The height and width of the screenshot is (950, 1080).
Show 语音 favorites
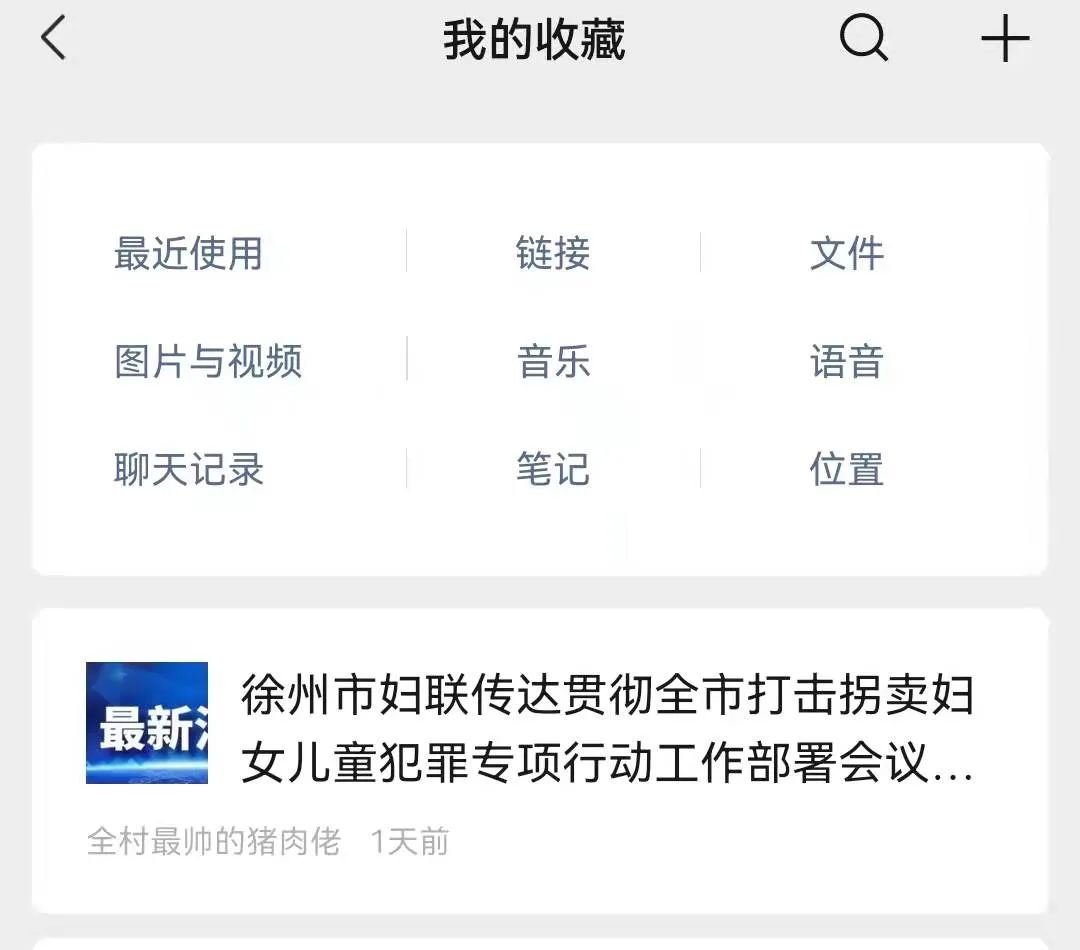pyautogui.click(x=847, y=361)
